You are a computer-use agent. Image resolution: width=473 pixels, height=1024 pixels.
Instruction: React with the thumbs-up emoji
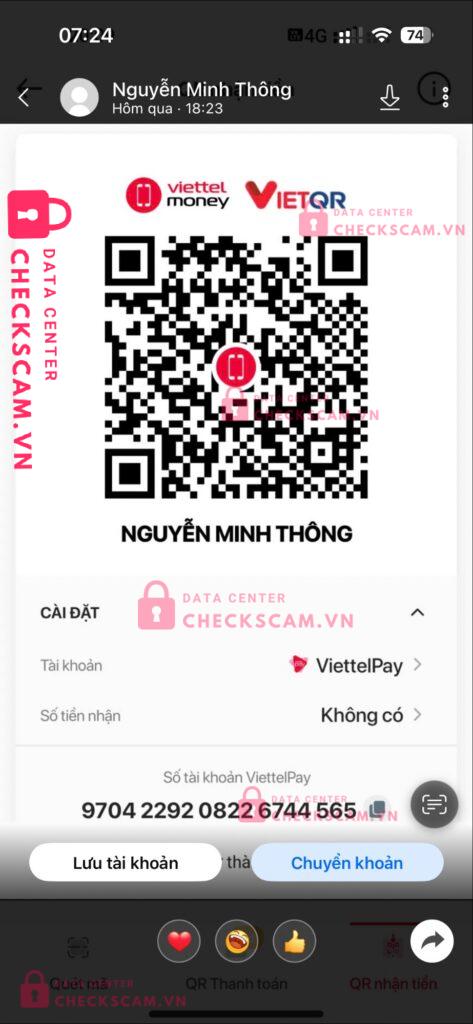click(295, 941)
